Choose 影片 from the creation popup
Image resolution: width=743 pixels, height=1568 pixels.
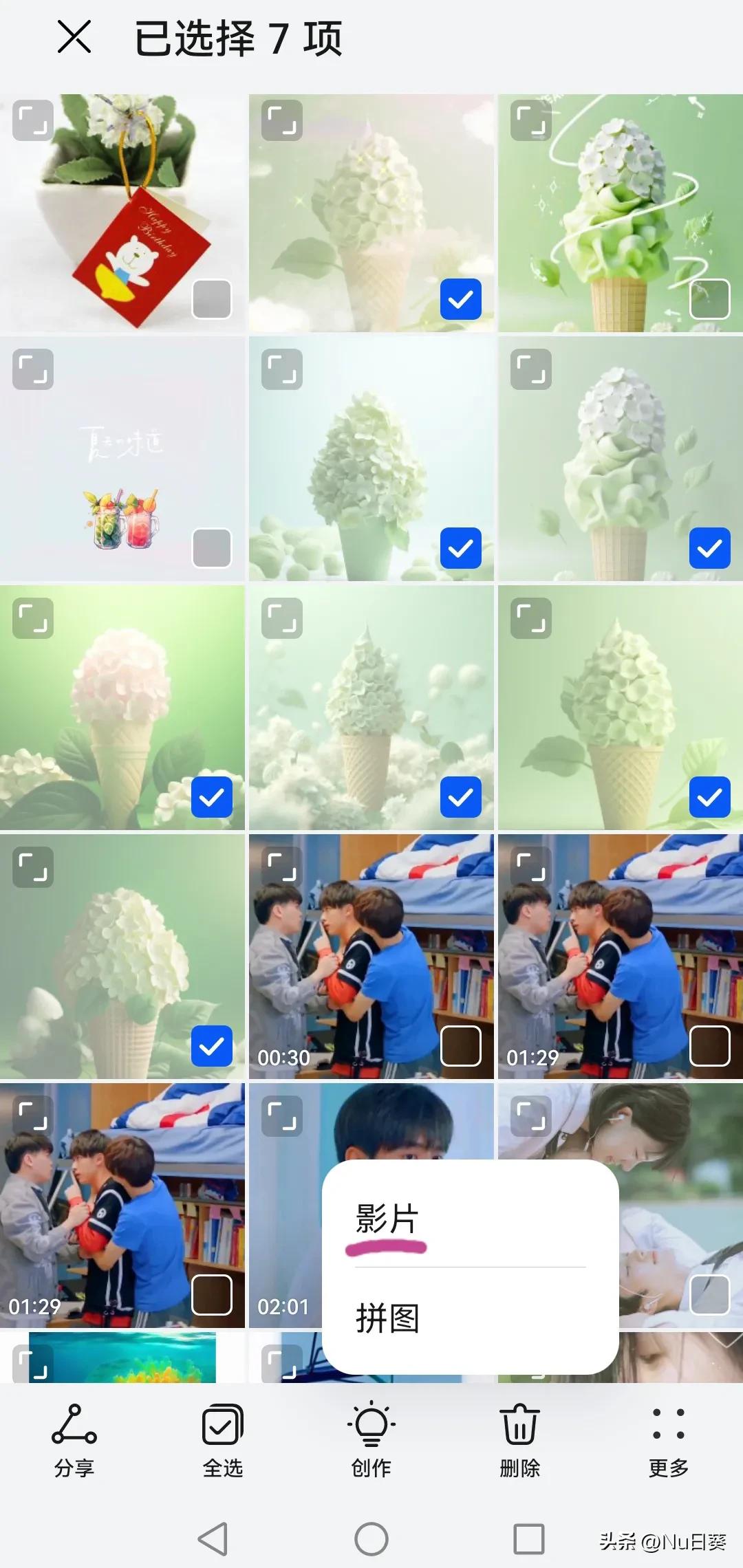point(387,1219)
